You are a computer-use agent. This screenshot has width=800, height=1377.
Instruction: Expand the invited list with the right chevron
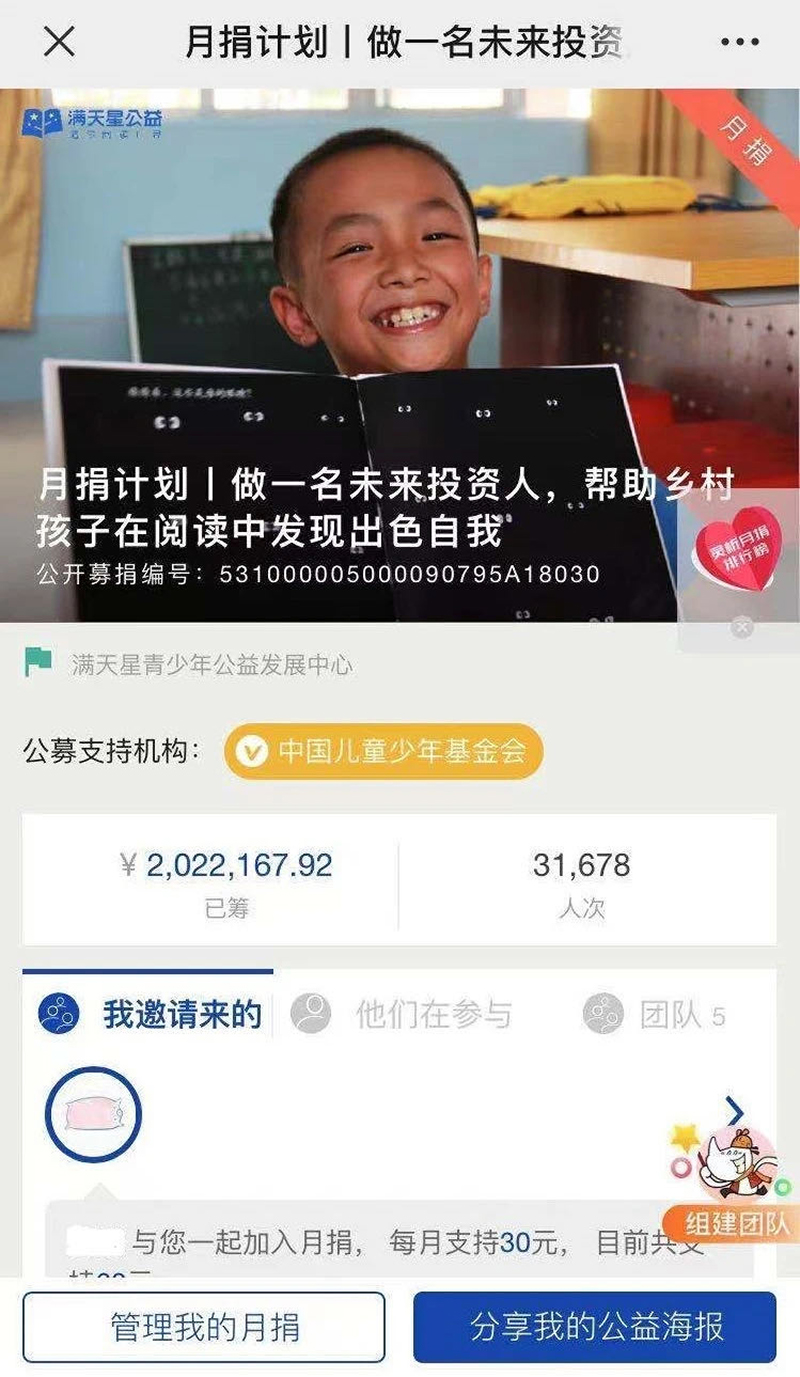(x=735, y=1111)
